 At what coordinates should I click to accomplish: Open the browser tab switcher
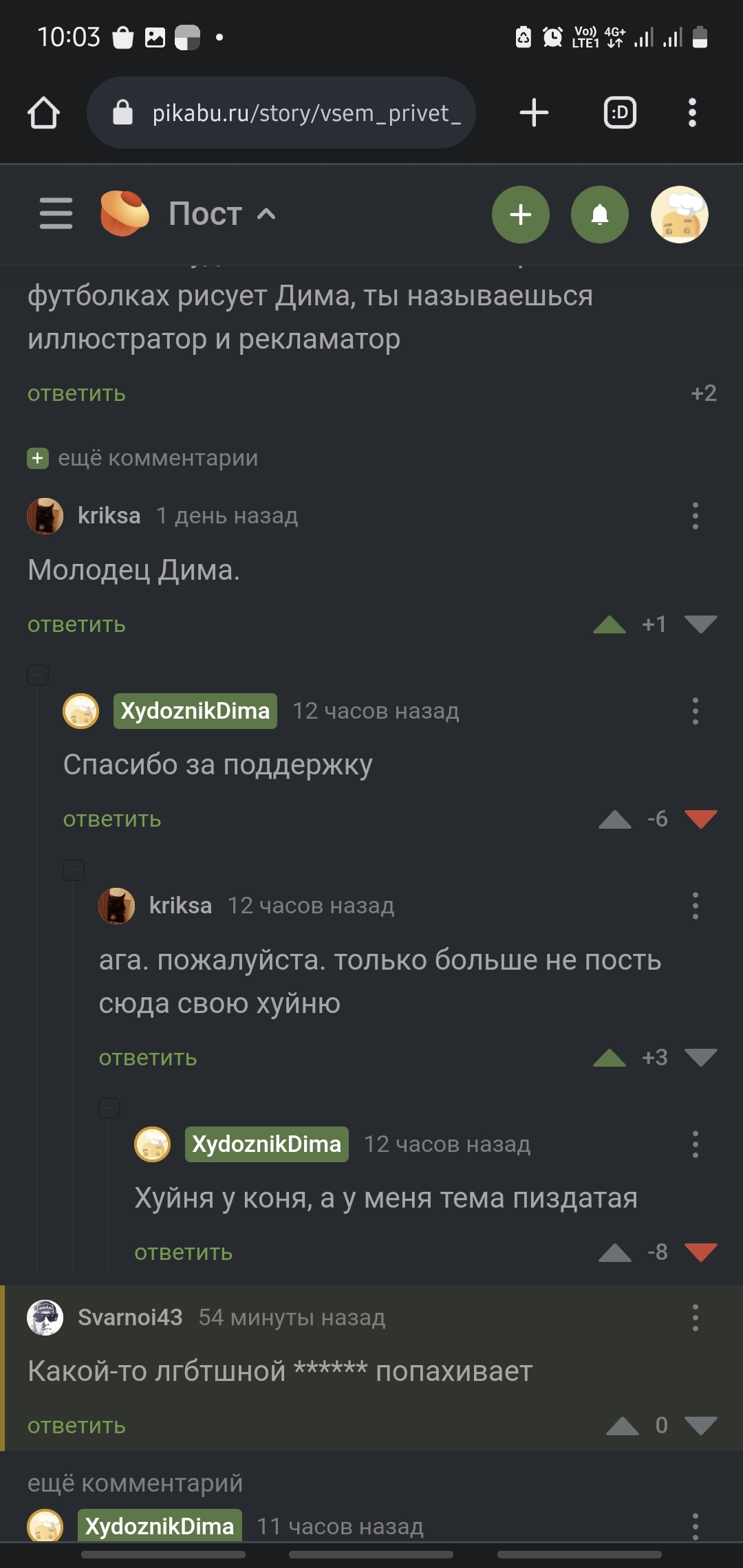[x=620, y=113]
